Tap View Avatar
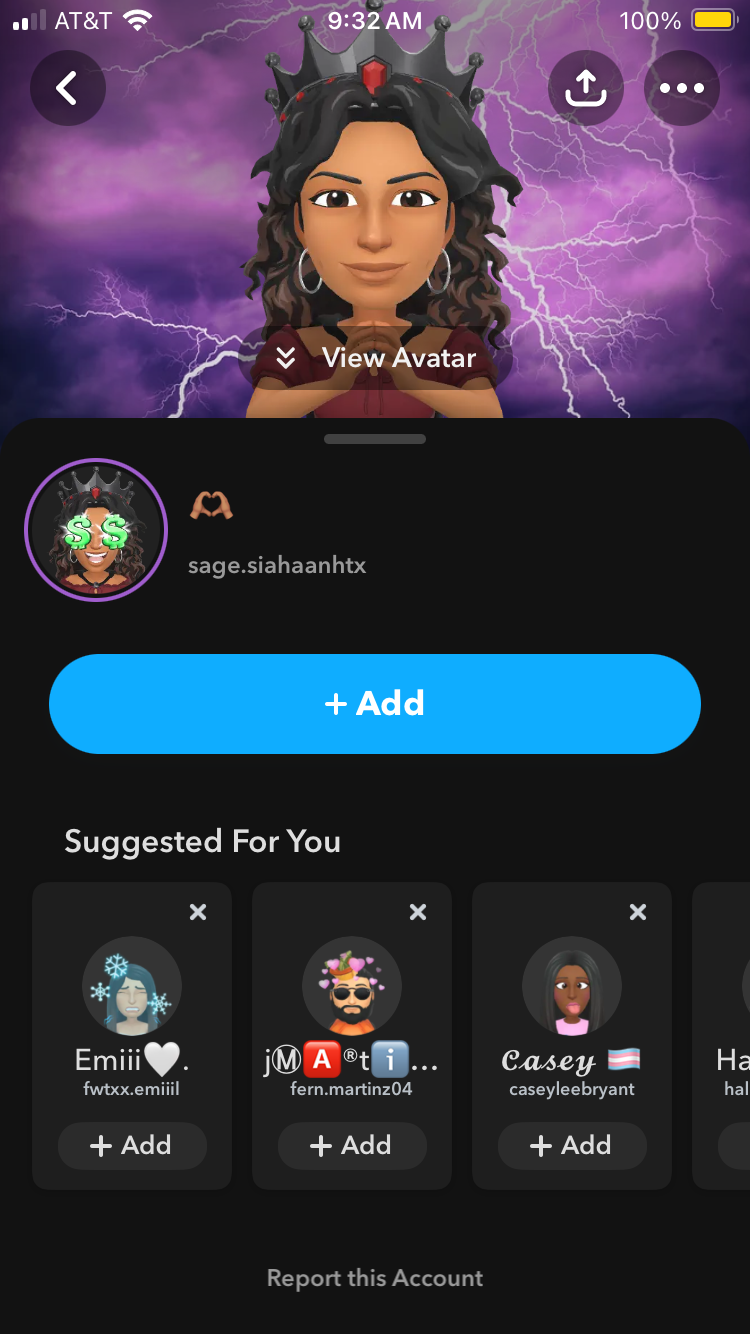The width and height of the screenshot is (750, 1334). pos(376,358)
